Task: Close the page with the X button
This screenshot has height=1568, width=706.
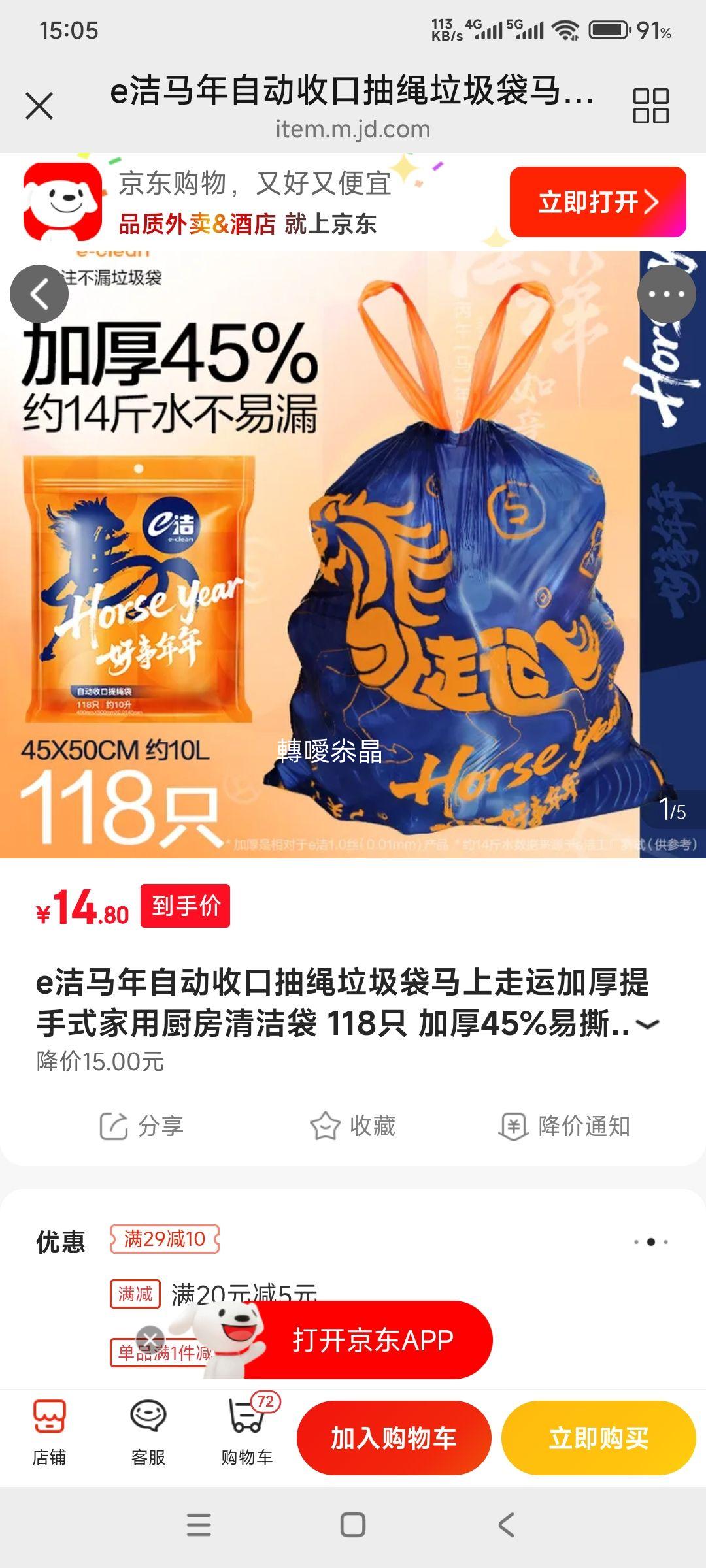Action: (x=39, y=105)
